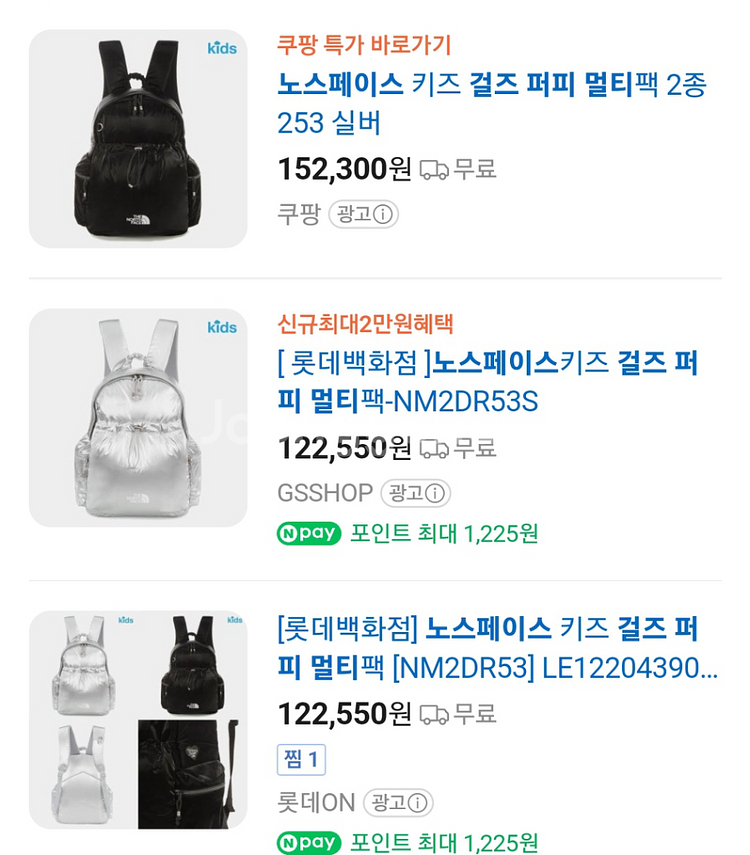Screen dimensions: 750x855
Task: Tap the 찜 1 wishlist badge
Action: click(x=302, y=759)
